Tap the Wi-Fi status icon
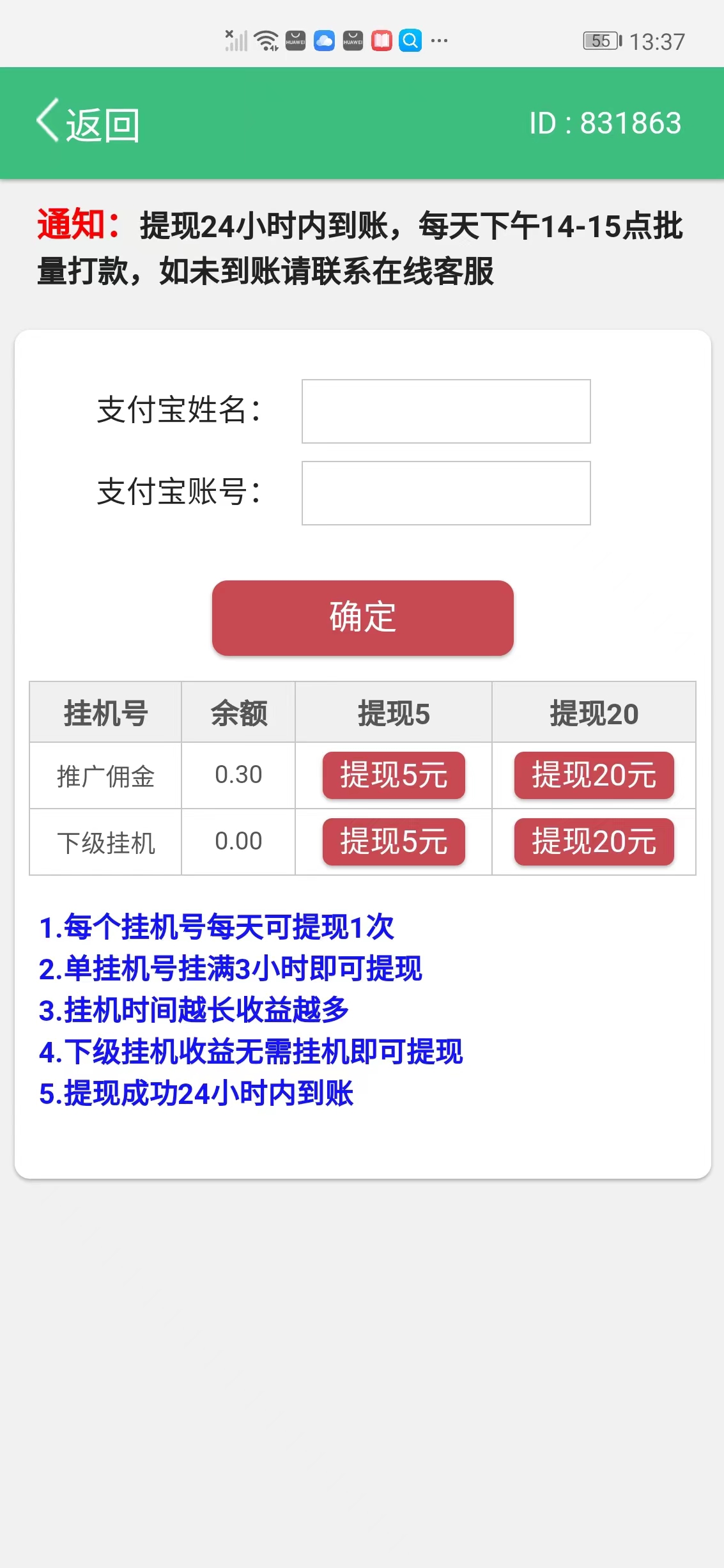 click(x=266, y=40)
